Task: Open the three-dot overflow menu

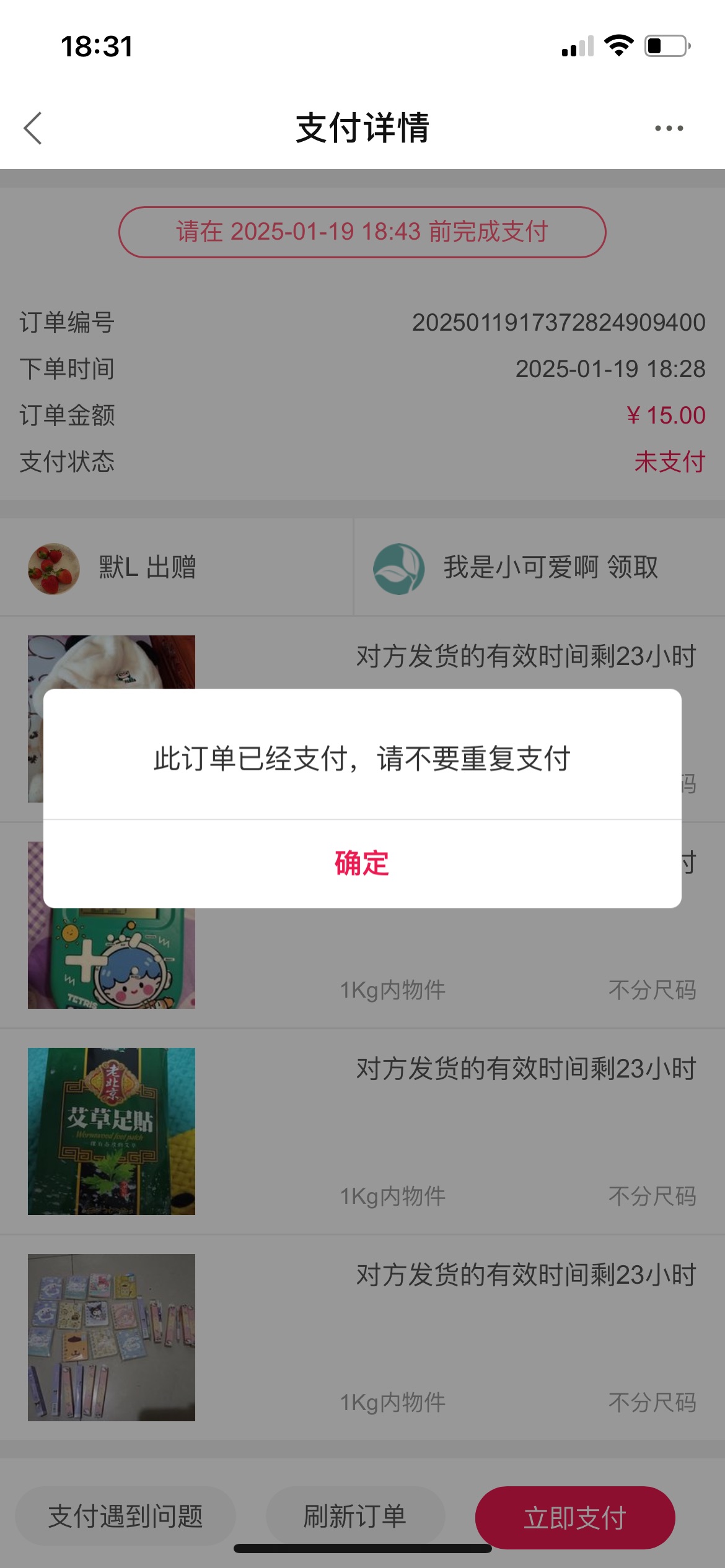Action: [x=669, y=128]
